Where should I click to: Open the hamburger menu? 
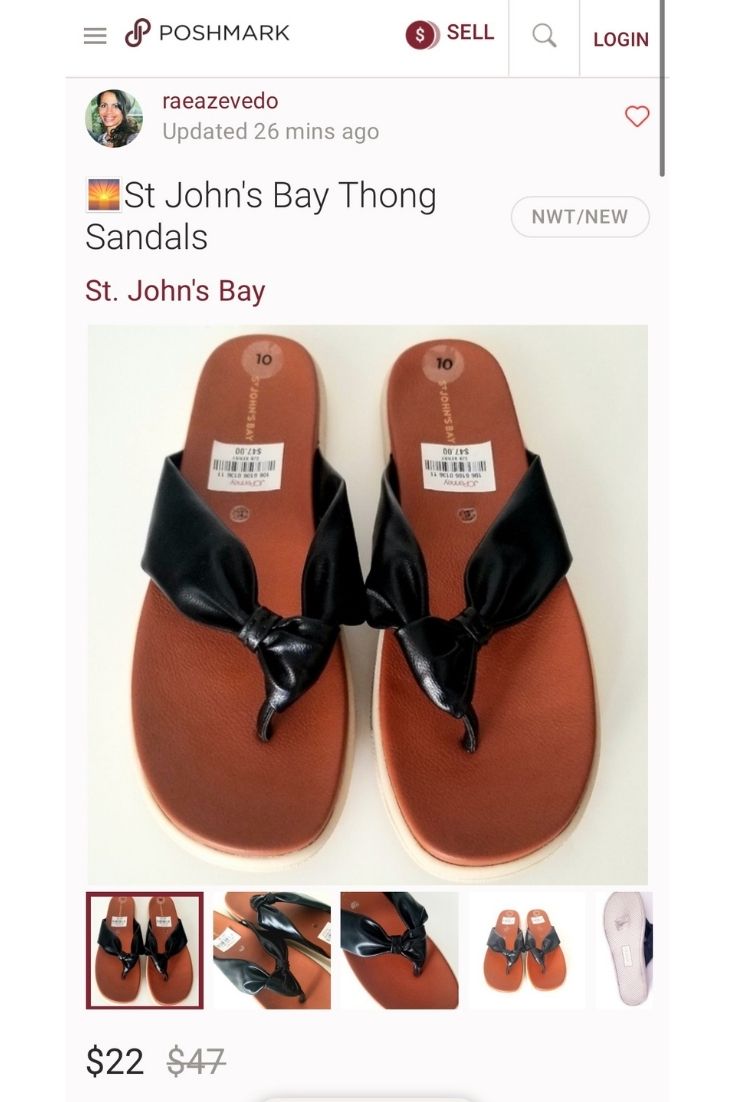click(x=95, y=35)
